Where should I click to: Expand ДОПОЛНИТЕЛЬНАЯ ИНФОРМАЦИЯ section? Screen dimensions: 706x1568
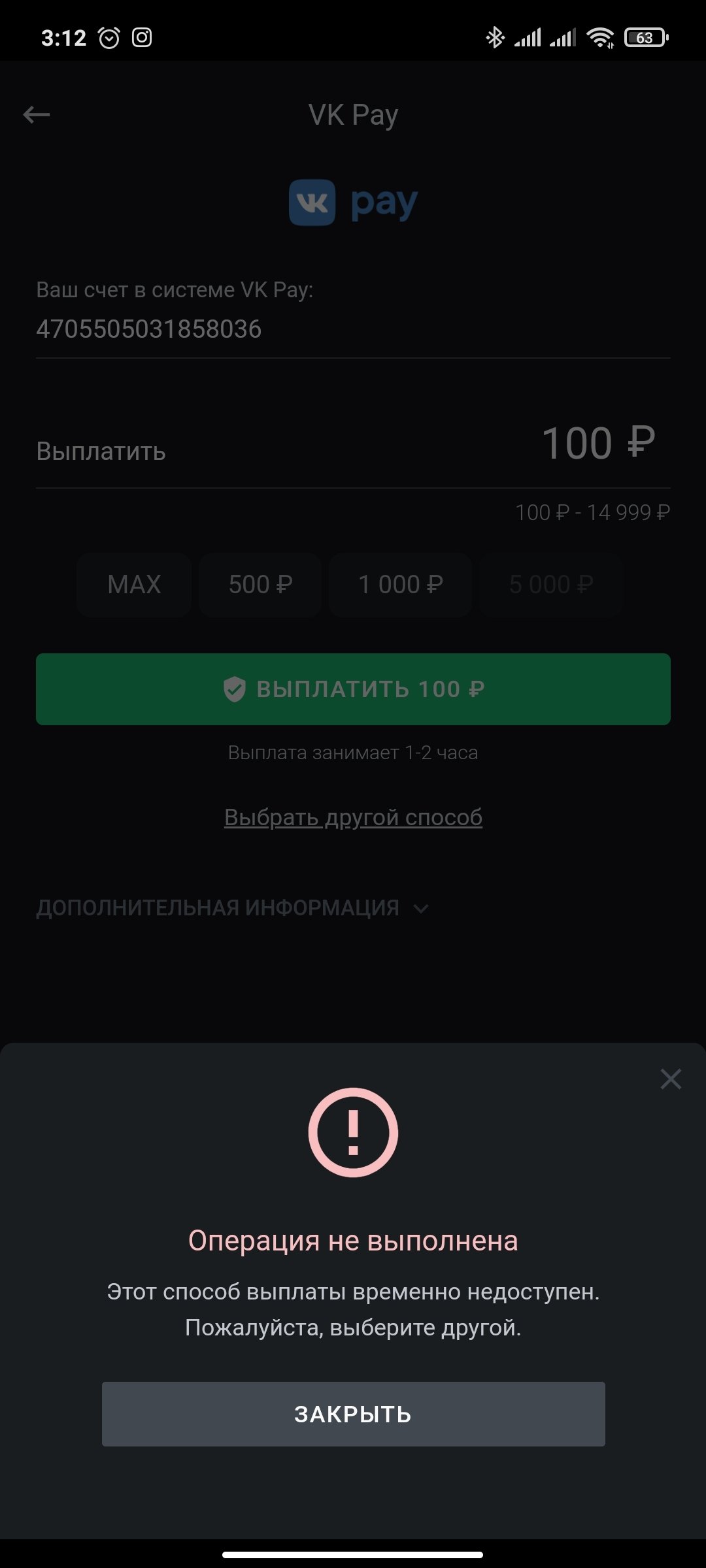232,908
